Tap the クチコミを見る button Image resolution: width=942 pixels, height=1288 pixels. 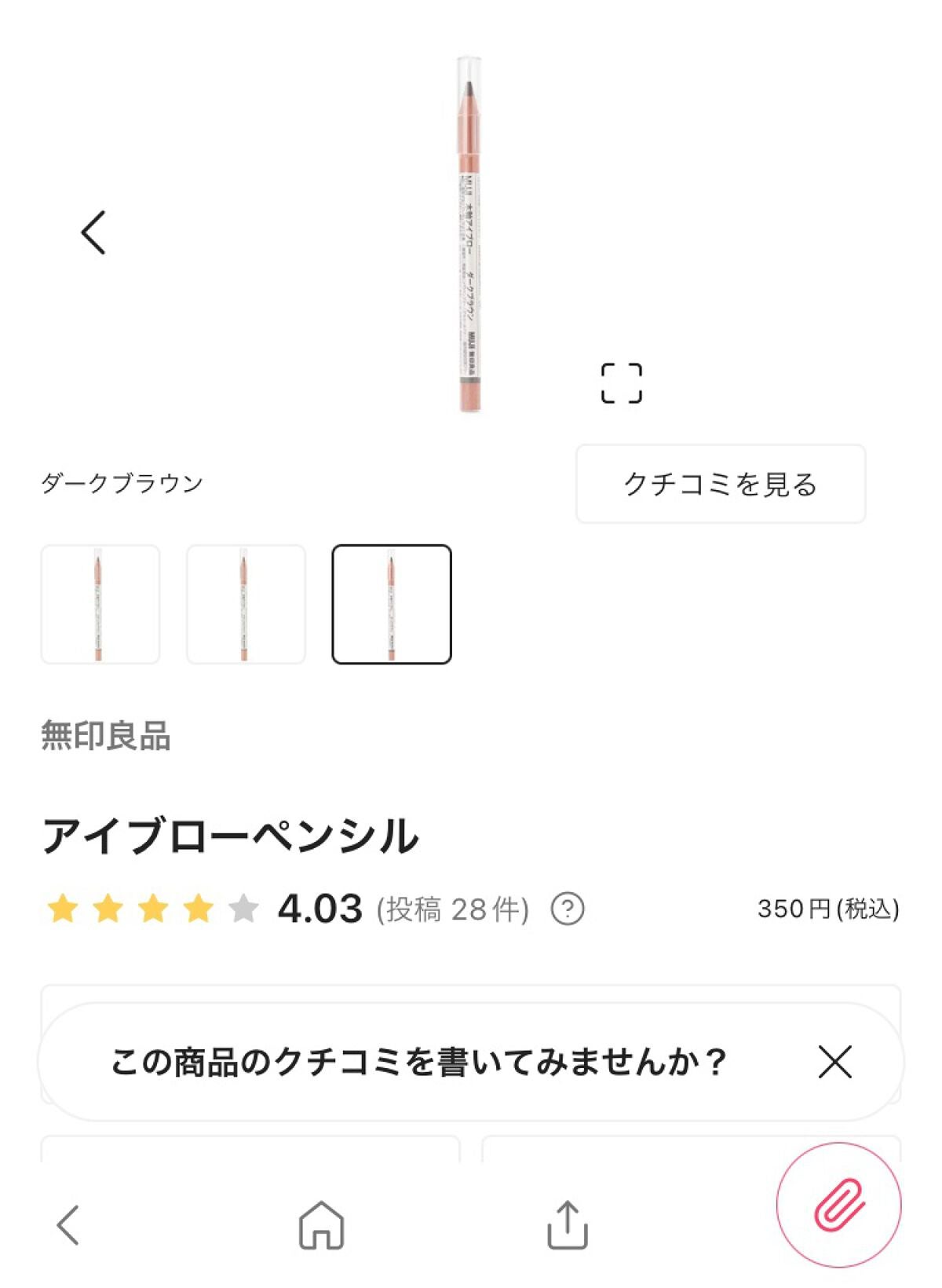click(x=721, y=485)
